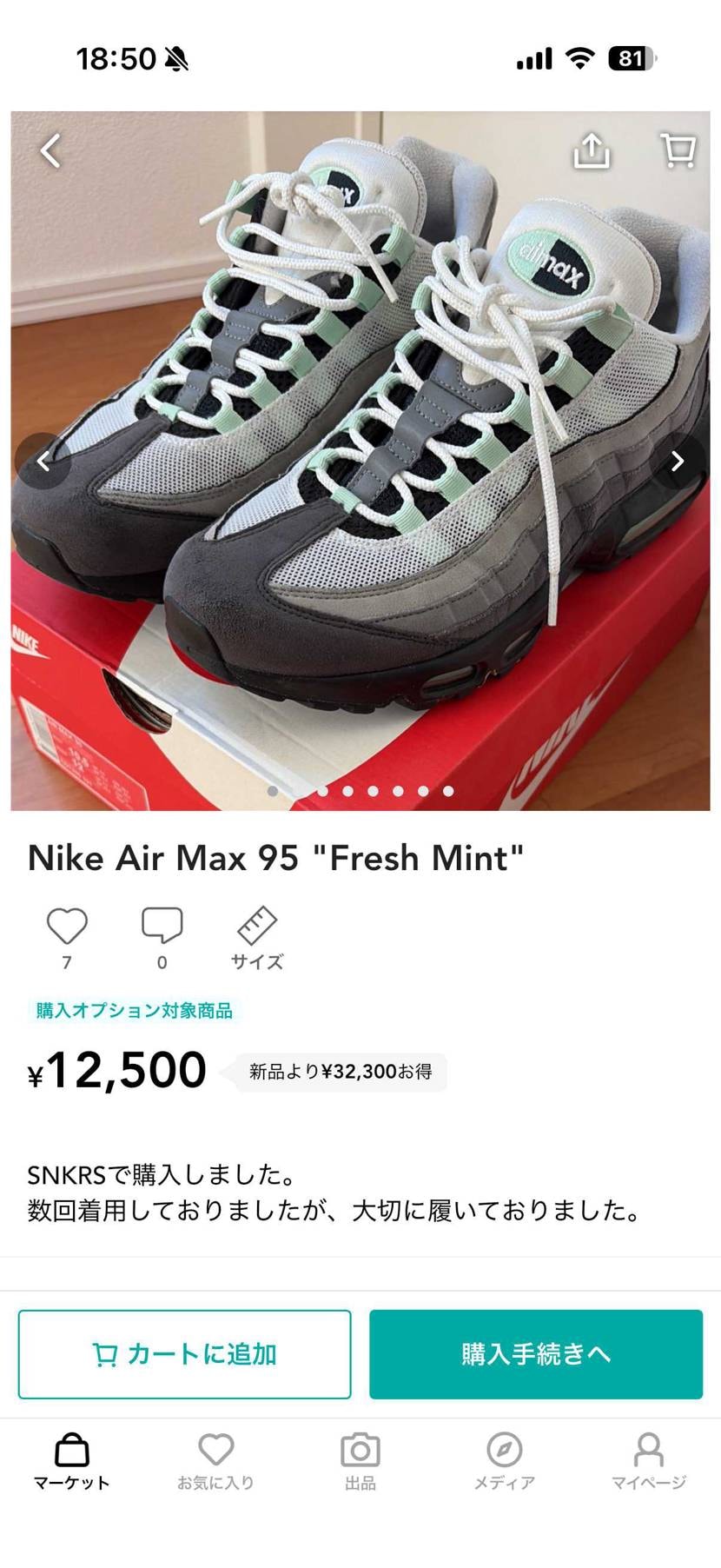The height and width of the screenshot is (1568, 721).
Task: Open 購入オプション対象商品 details
Action: click(x=133, y=1011)
